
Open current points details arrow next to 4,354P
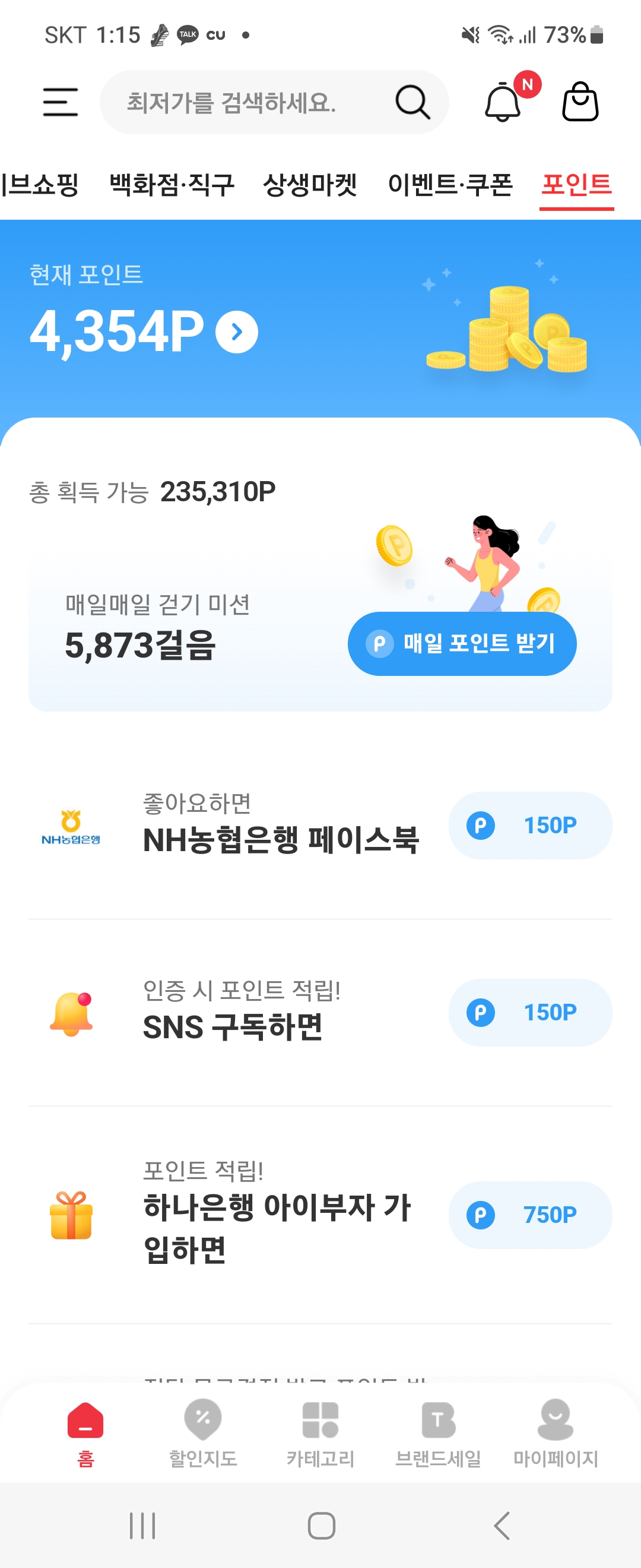point(237,332)
